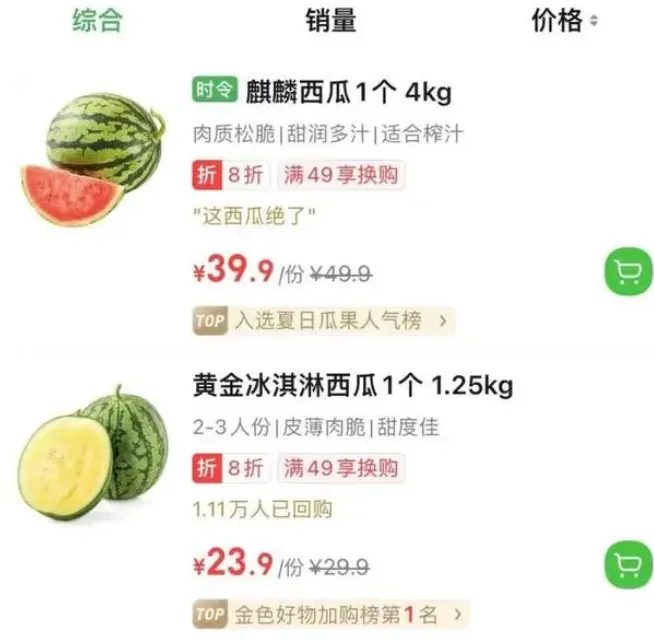View the 金色好物加购榜第1名 ranking
The width and height of the screenshot is (654, 640).
[330, 612]
